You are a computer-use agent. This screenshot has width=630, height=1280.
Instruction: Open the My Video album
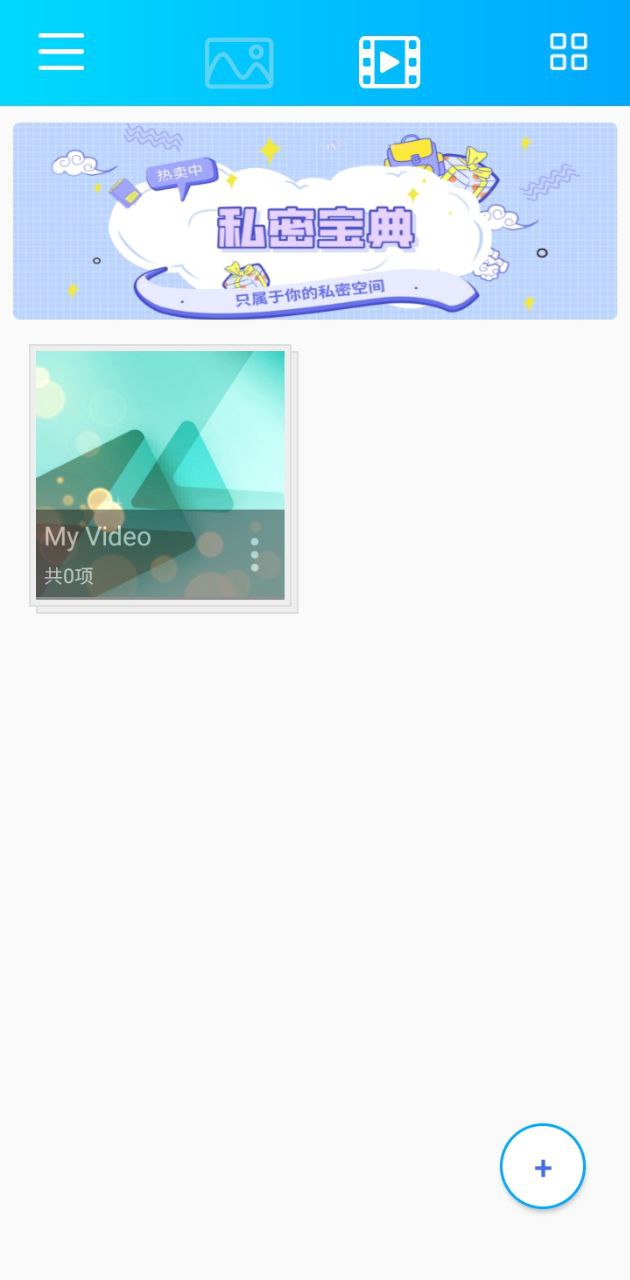[x=160, y=475]
